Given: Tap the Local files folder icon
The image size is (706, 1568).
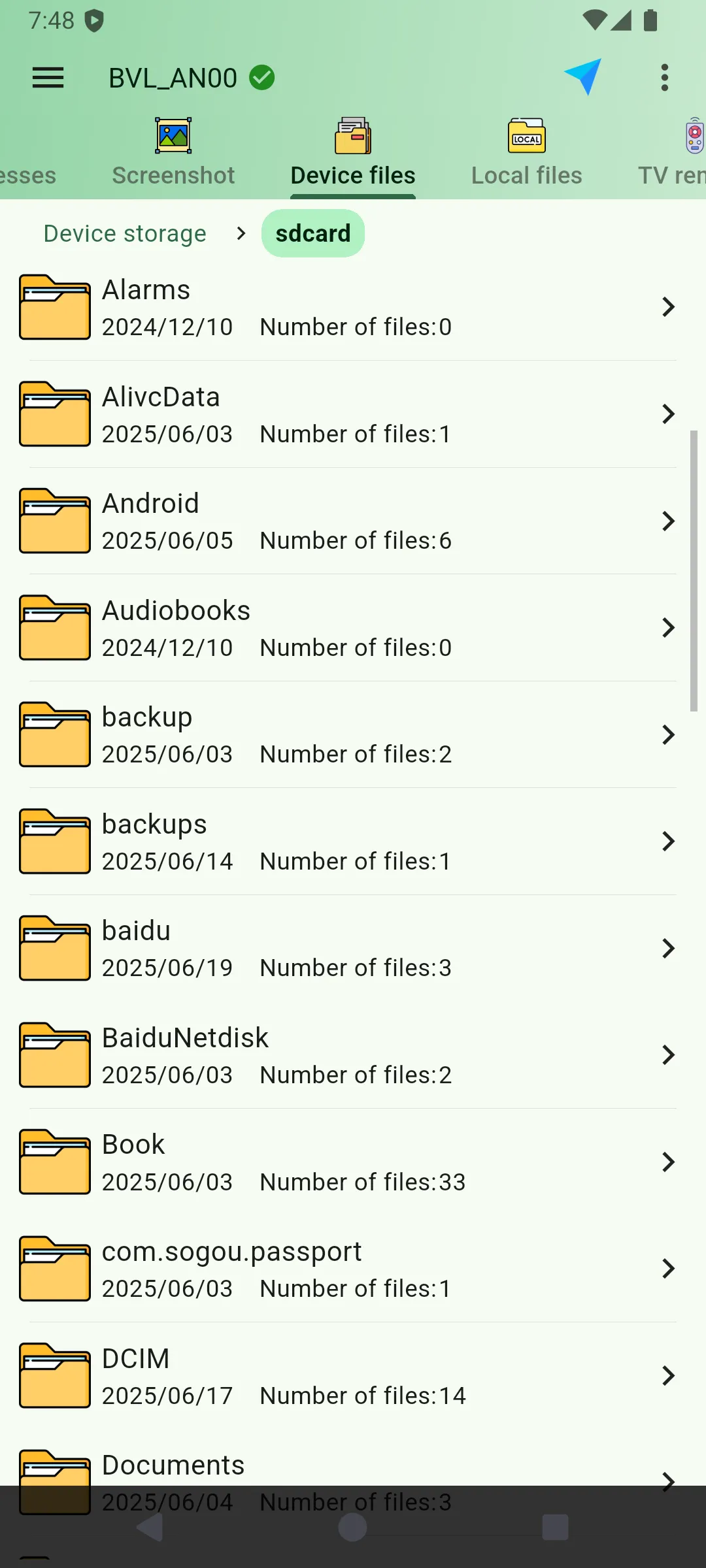Looking at the screenshot, I should point(526,135).
